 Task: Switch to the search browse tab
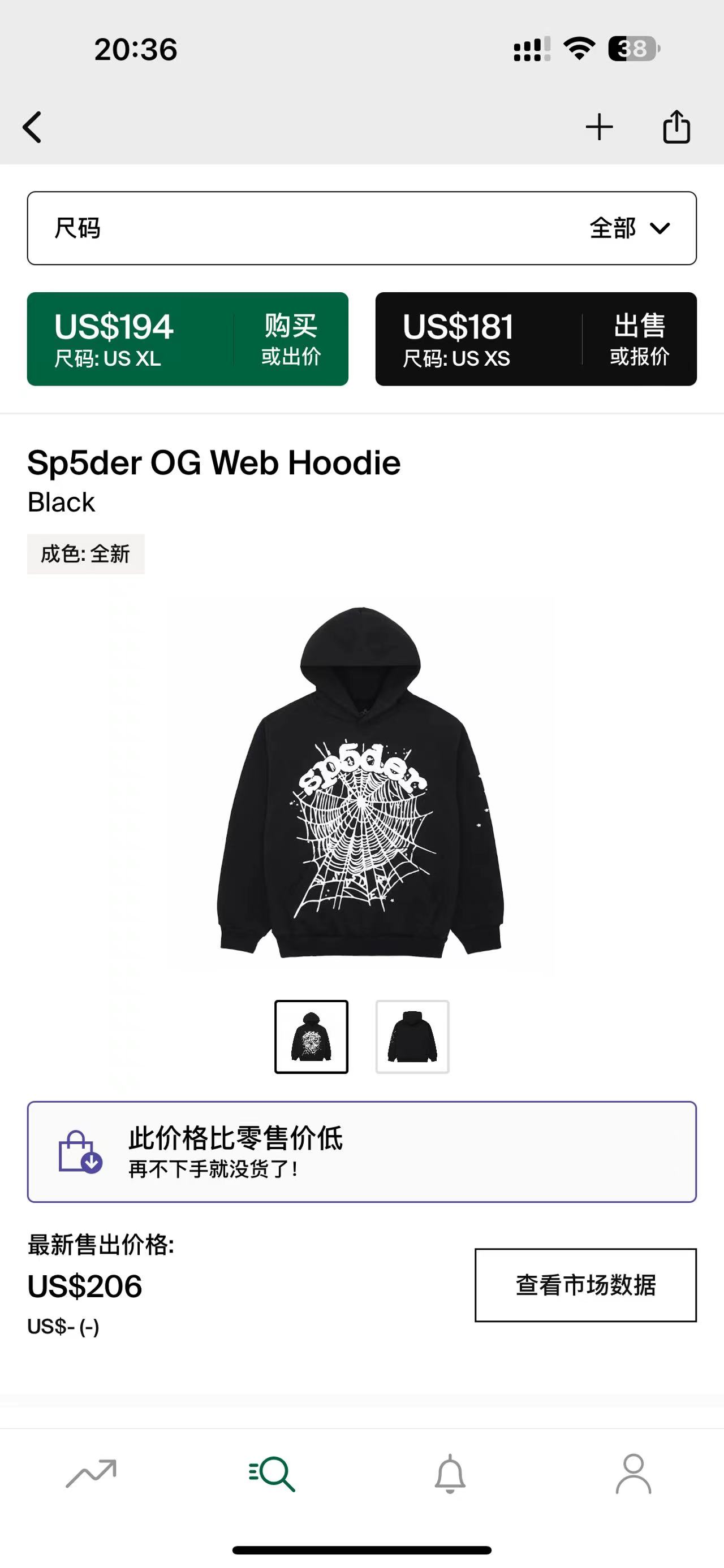(272, 1473)
